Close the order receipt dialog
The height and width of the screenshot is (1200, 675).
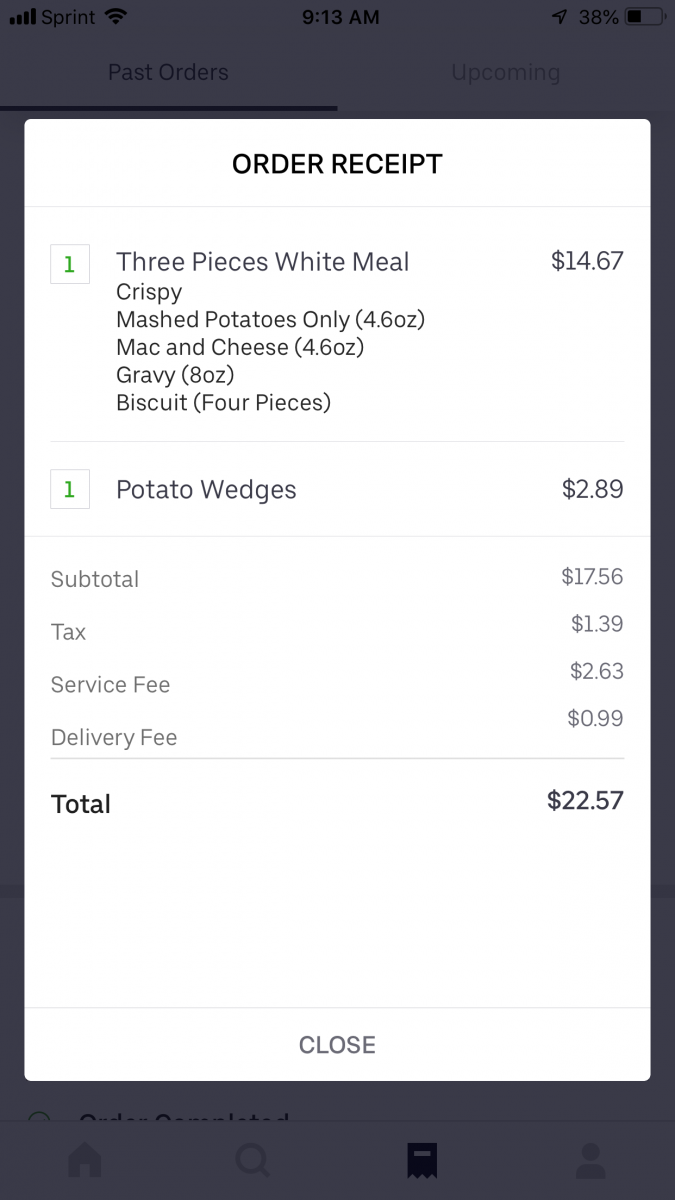coord(337,1045)
